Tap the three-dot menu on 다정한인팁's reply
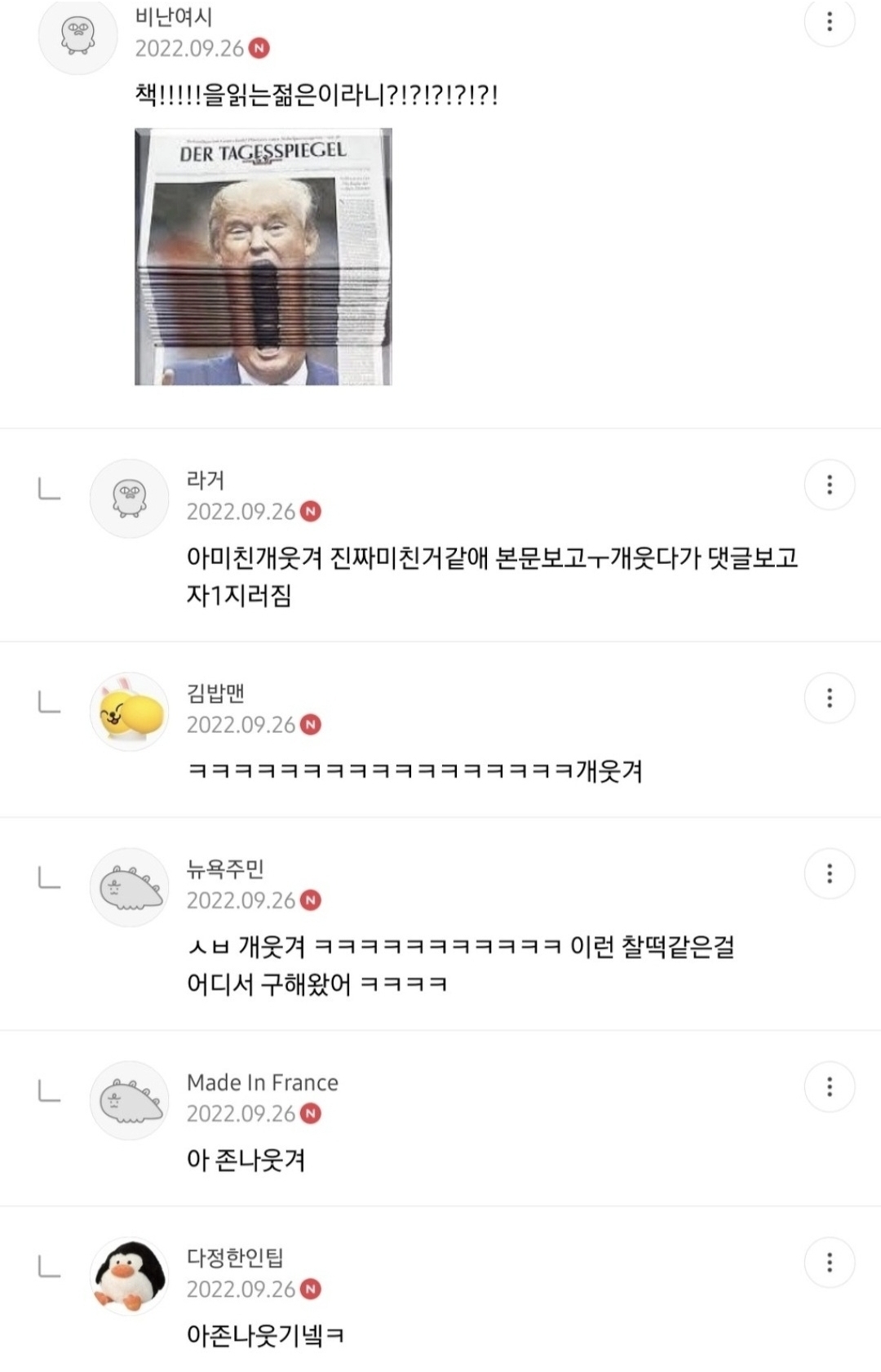The height and width of the screenshot is (1372, 881). (x=830, y=1262)
